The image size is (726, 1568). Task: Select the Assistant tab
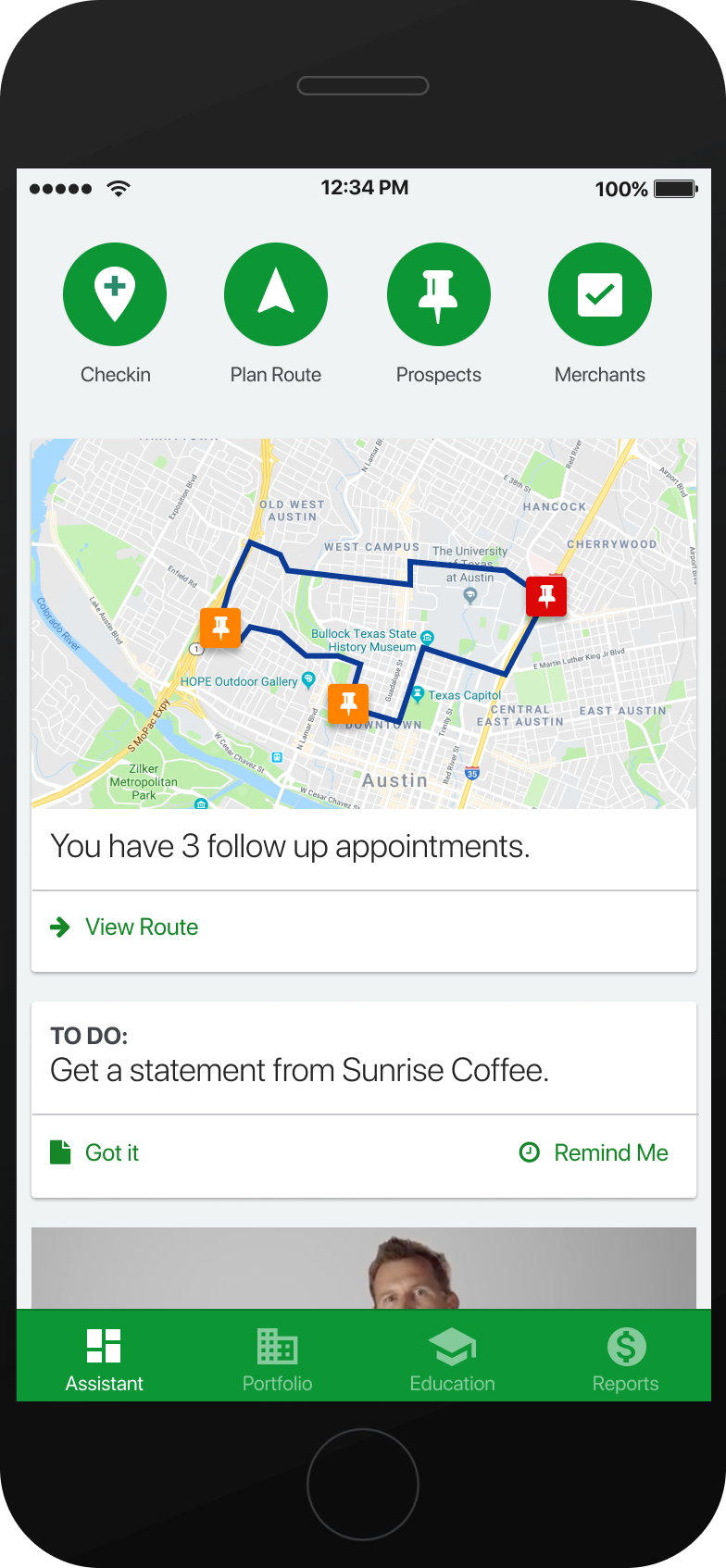[x=104, y=1358]
